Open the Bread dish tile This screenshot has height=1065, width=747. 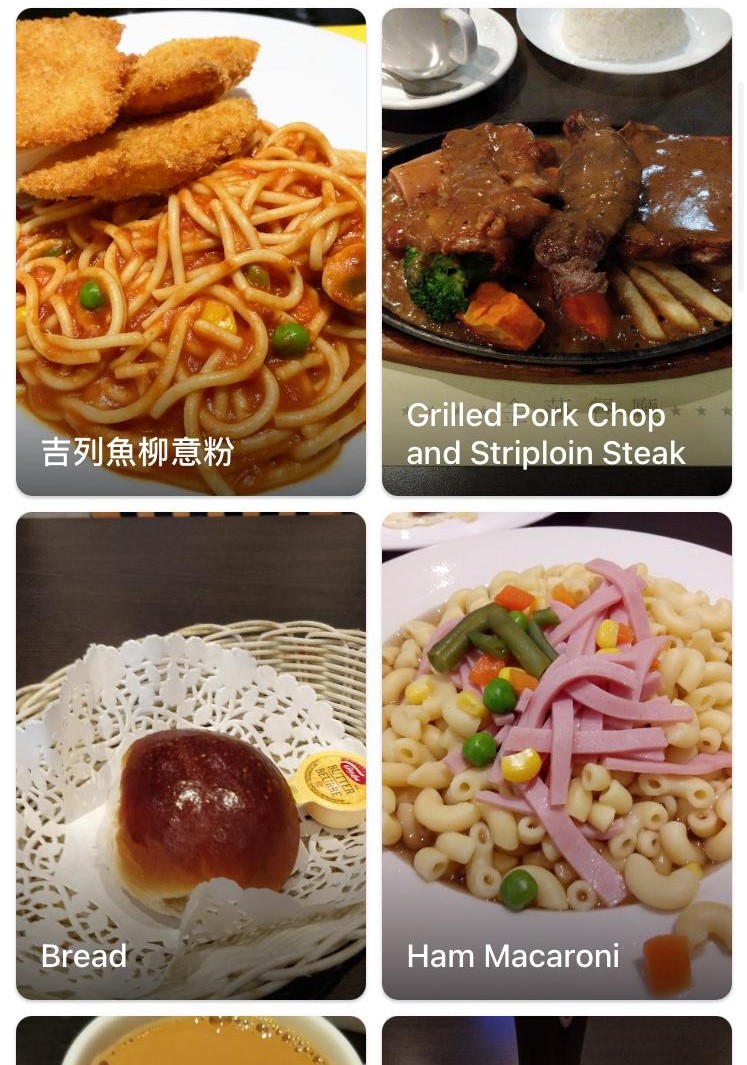191,756
